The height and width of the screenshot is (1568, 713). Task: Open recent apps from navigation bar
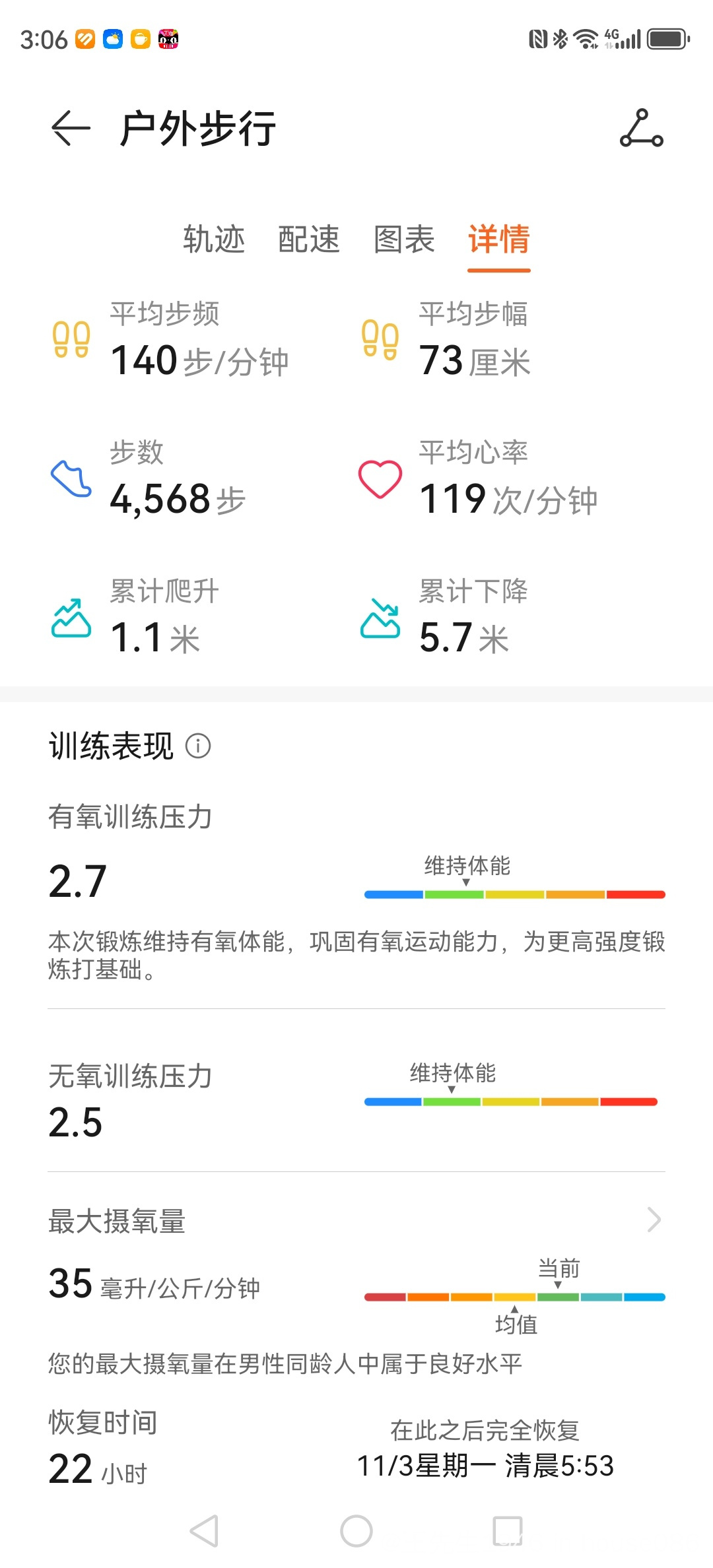[508, 1531]
